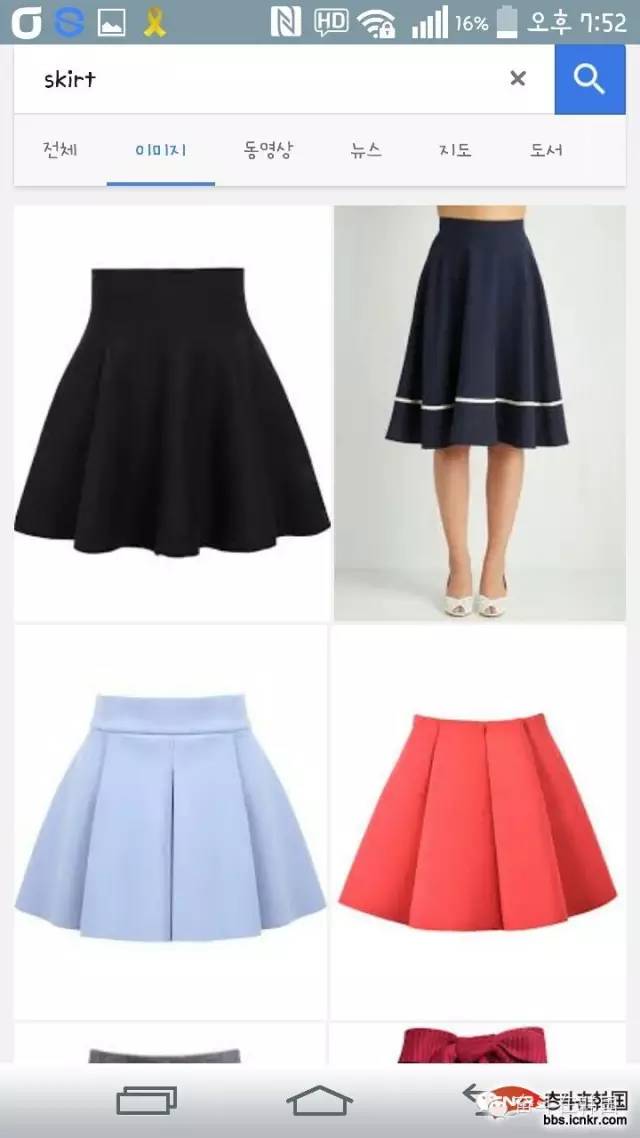Screen dimensions: 640x1138
Task: Tap the blue magnifier search button
Action: point(590,79)
